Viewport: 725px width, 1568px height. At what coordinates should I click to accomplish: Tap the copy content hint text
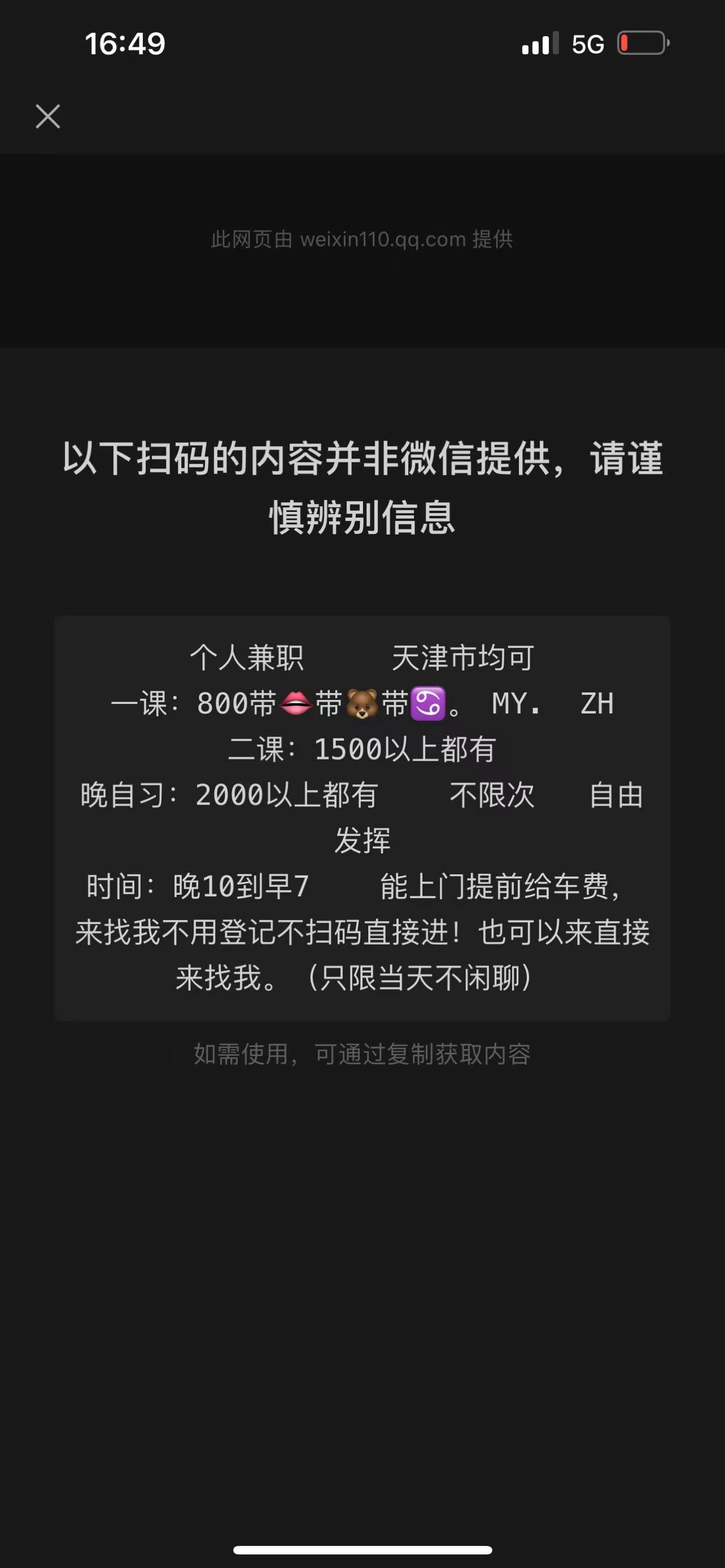pos(362,1057)
